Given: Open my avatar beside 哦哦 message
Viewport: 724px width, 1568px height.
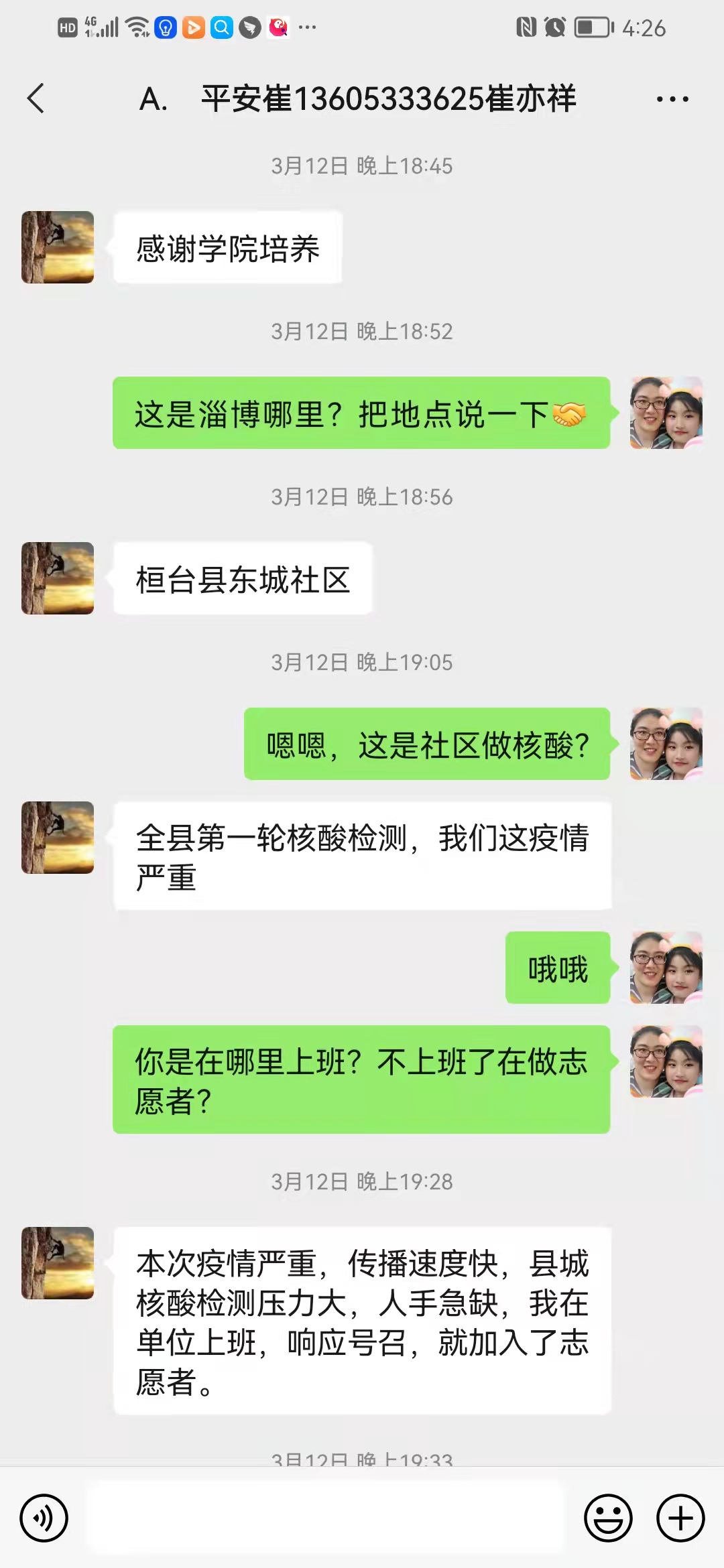Looking at the screenshot, I should (666, 967).
